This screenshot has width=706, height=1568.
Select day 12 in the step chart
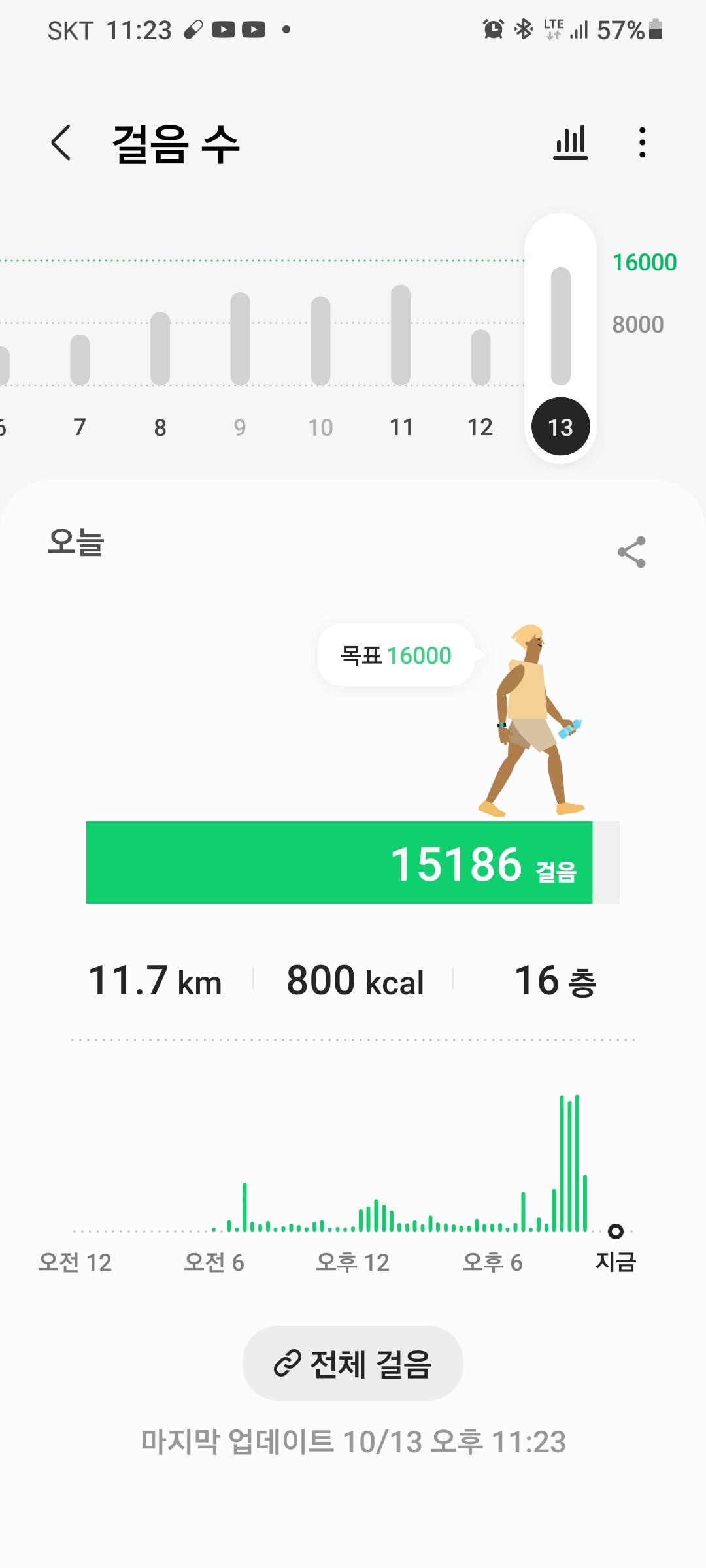point(480,379)
